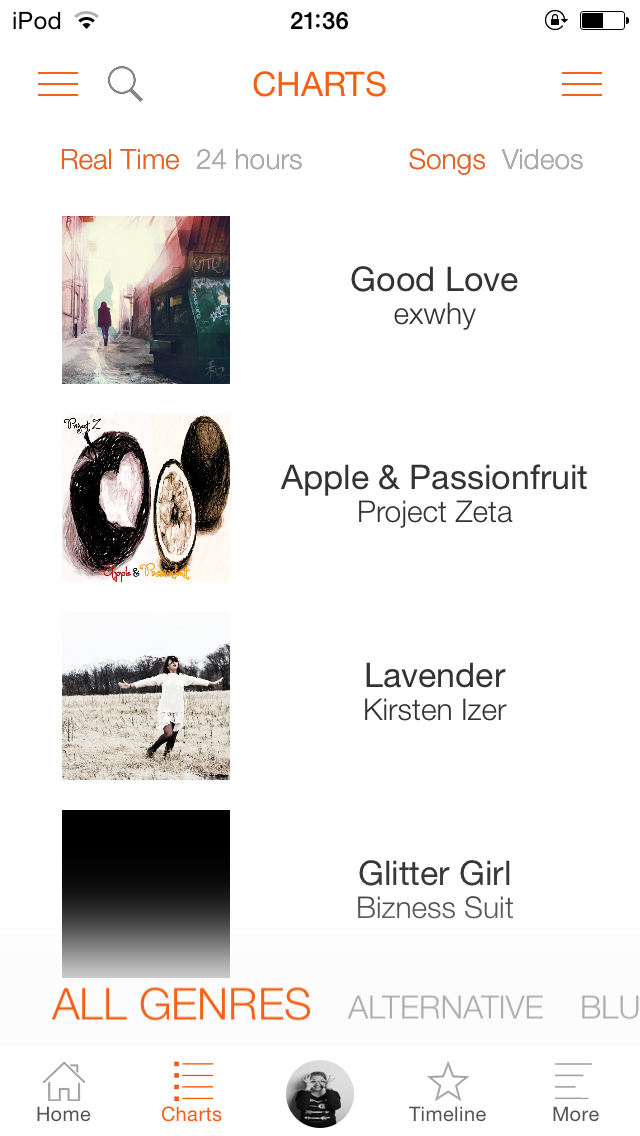The image size is (640, 1136).
Task: Select the Songs chart
Action: (446, 160)
